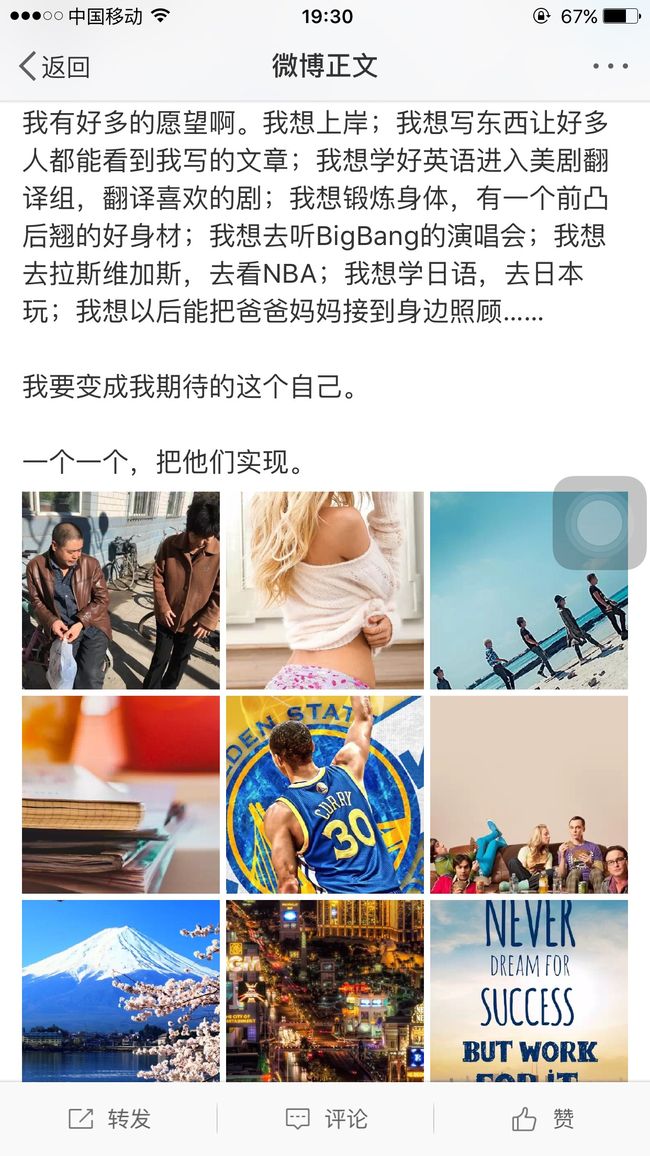Open the sitcom cast on couch photo
Screen dimensions: 650x1156
(529, 795)
